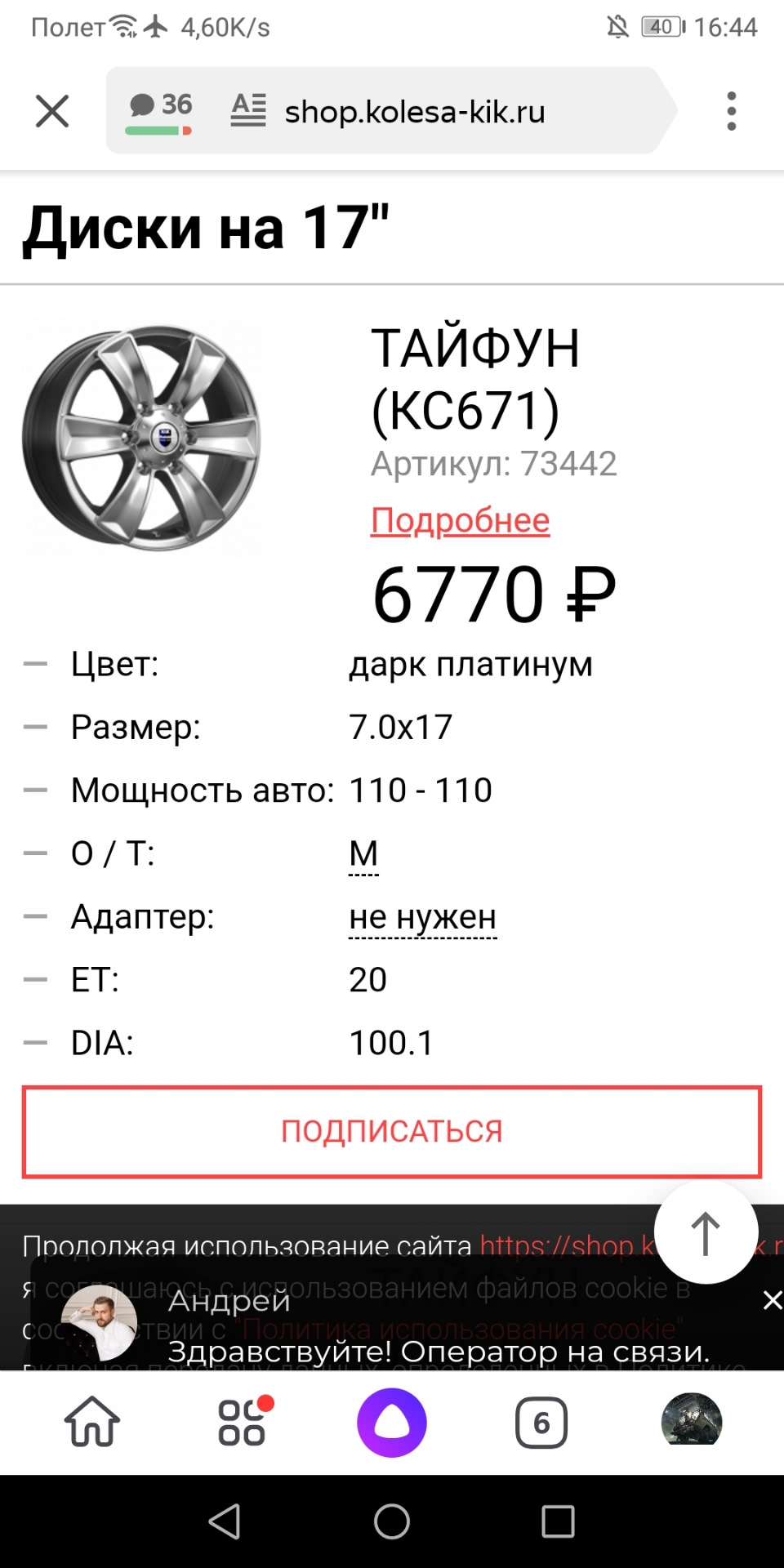This screenshot has height=1568, width=784.
Task: Go to the browser home page
Action: [92, 1423]
